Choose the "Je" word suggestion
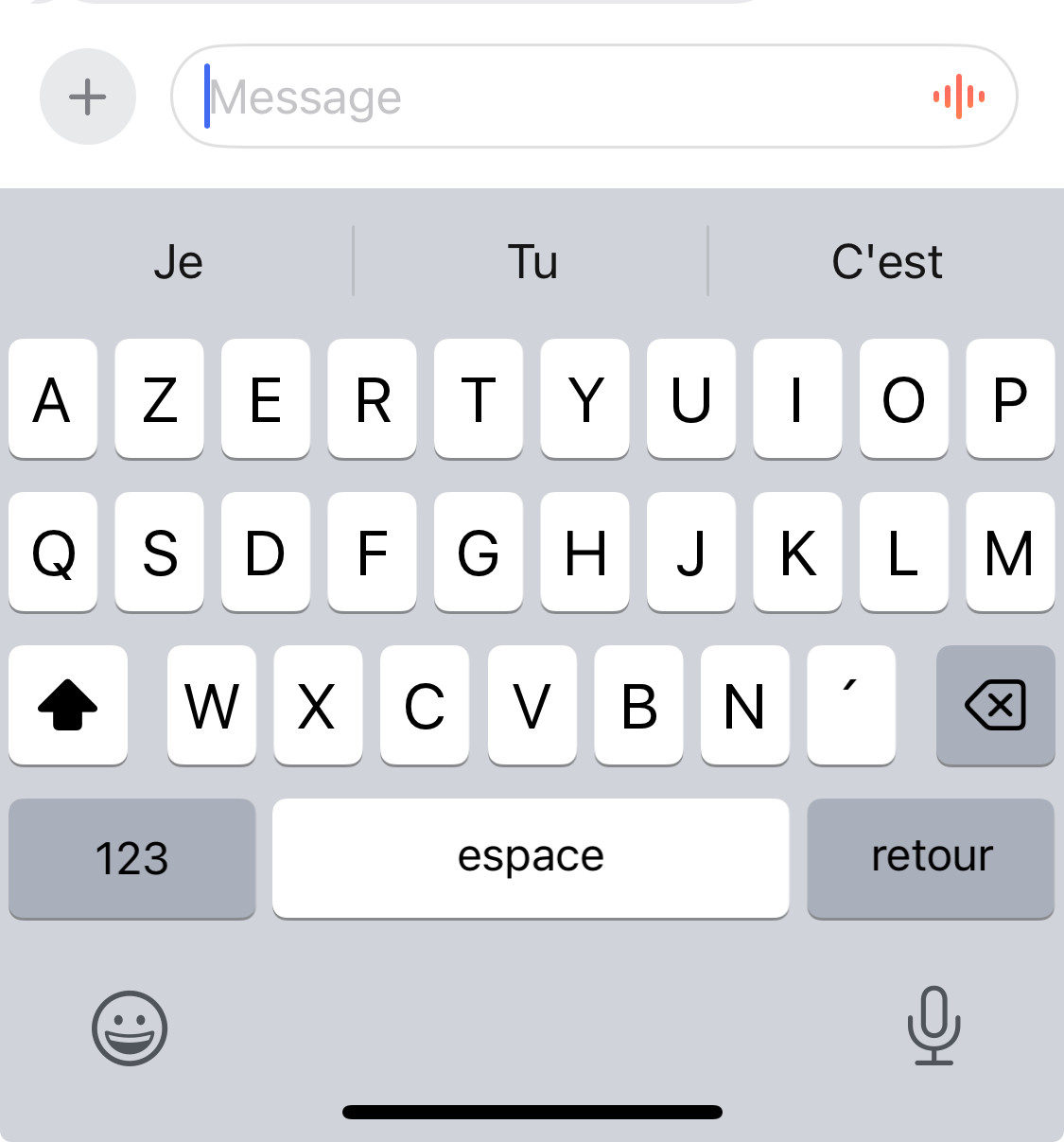Screen dimensions: 1064x1142 tap(178, 262)
